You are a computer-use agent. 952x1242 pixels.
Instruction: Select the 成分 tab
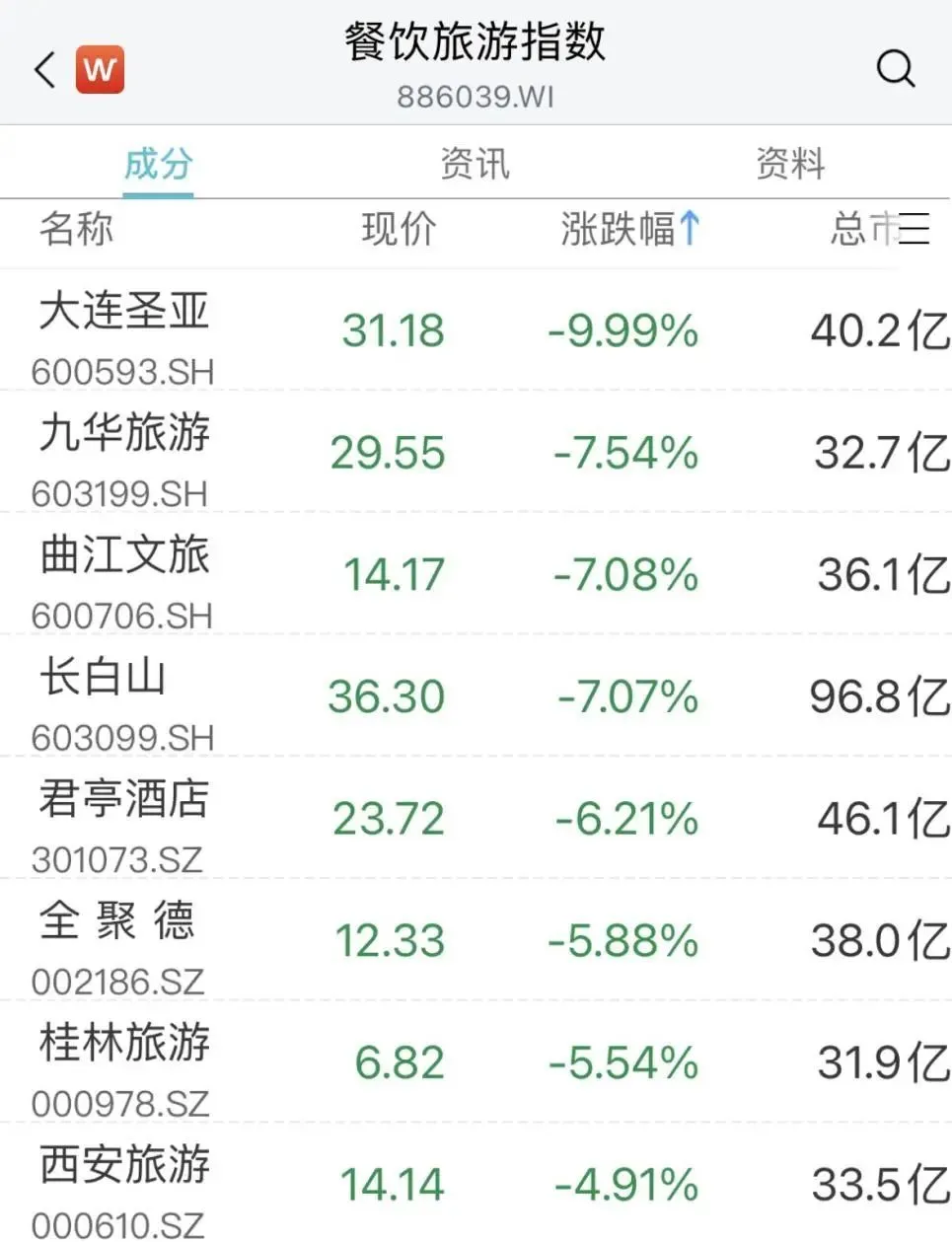158,164
